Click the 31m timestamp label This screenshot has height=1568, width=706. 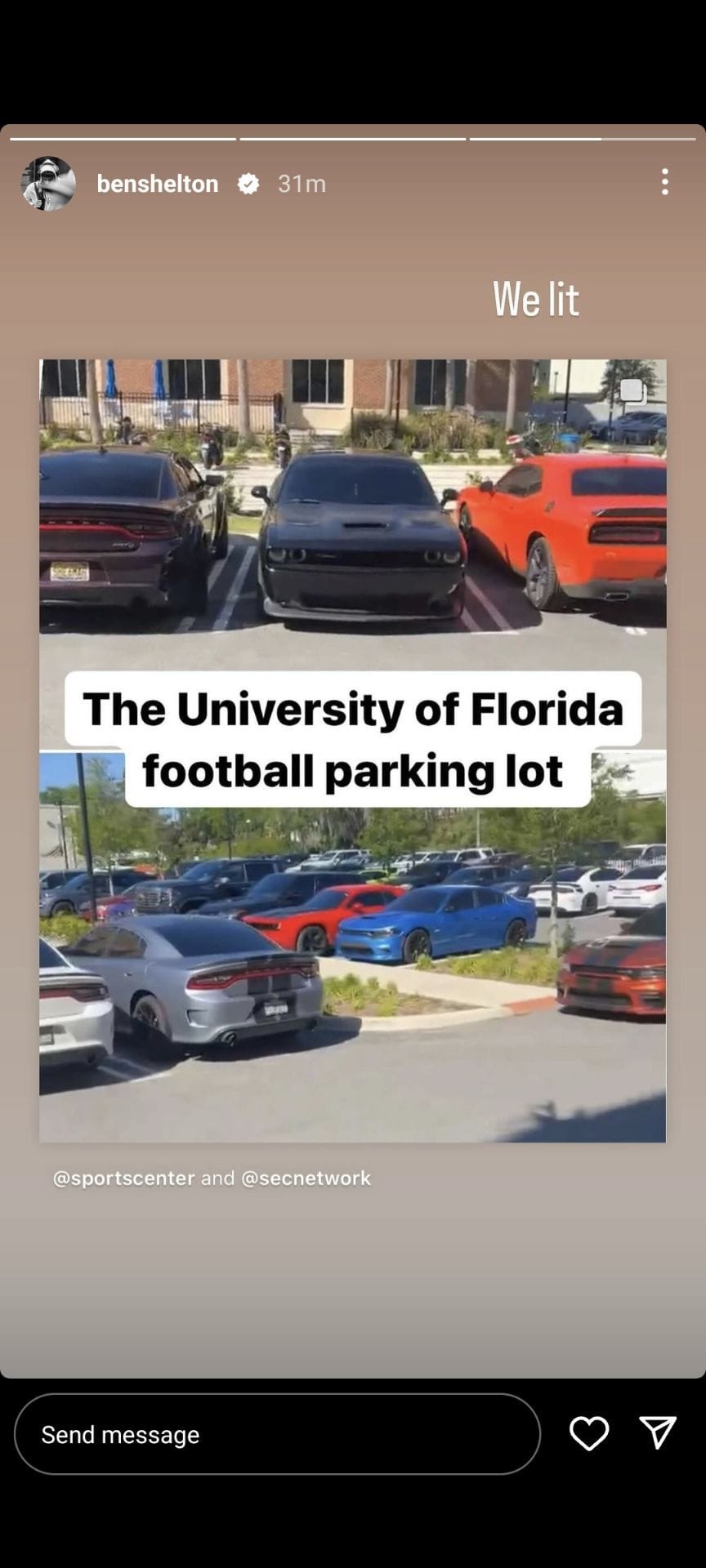(300, 183)
